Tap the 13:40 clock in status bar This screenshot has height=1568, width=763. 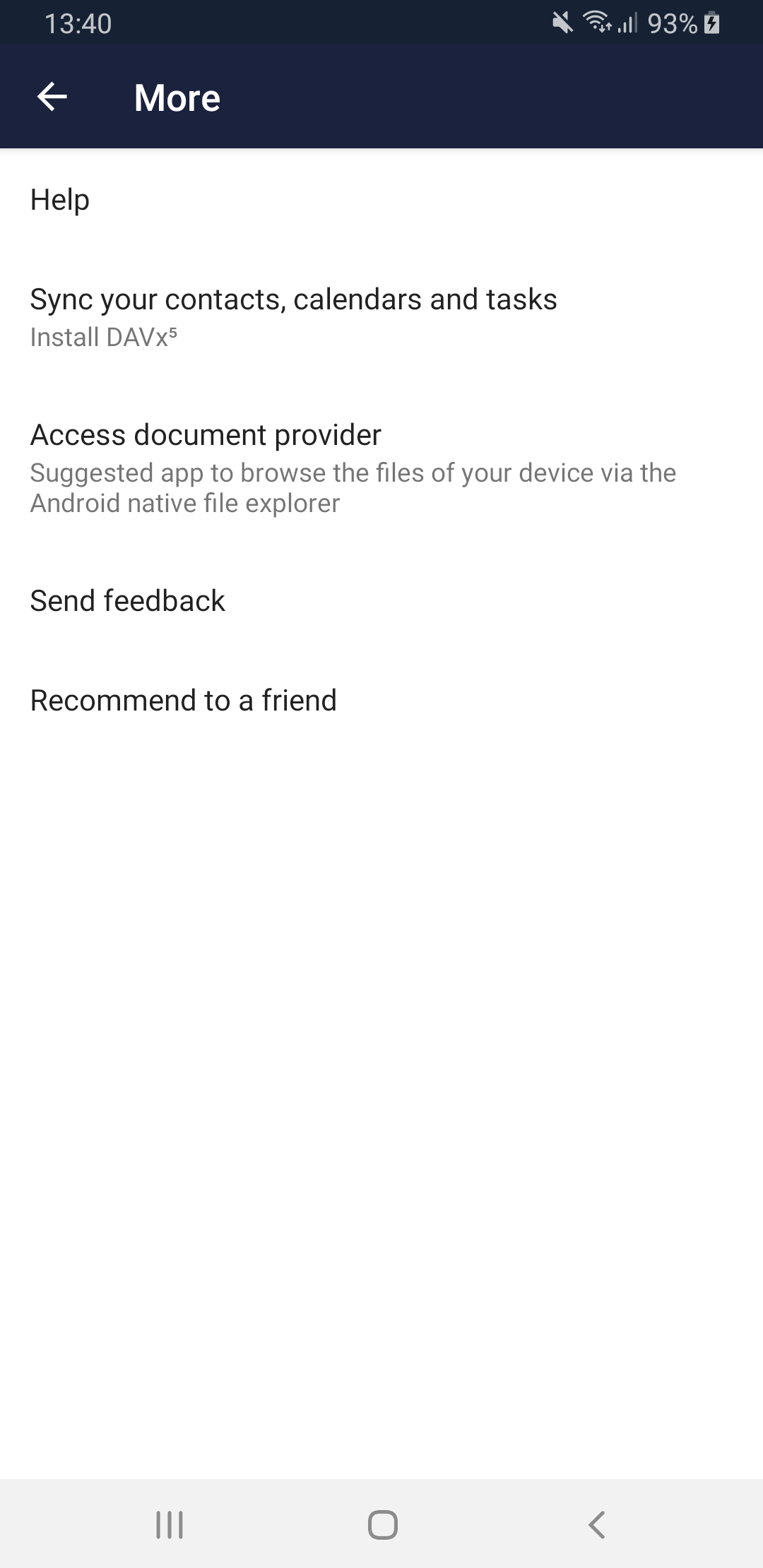click(78, 25)
